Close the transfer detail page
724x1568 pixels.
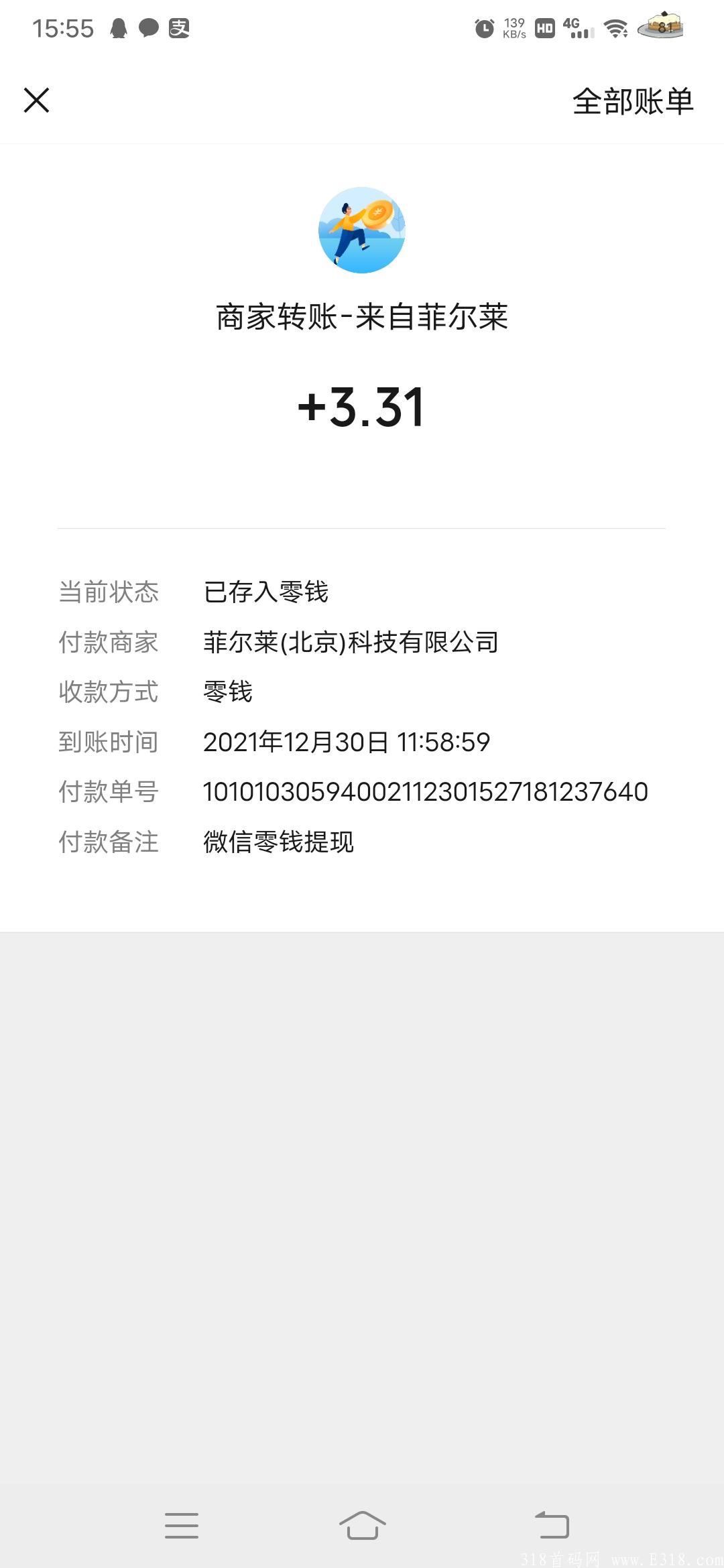point(37,101)
